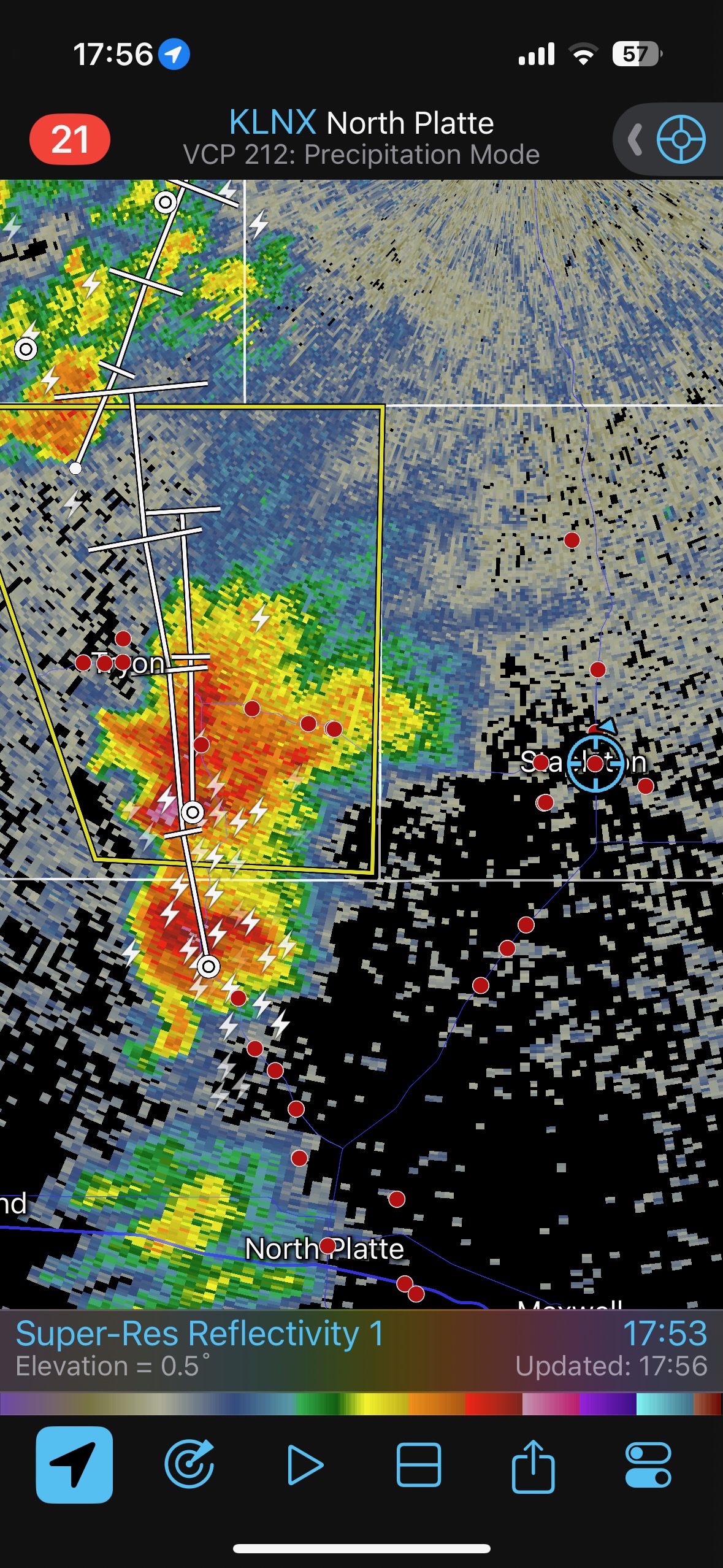This screenshot has width=723, height=1568.
Task: Open the radar site selector icon
Action: coord(681,139)
